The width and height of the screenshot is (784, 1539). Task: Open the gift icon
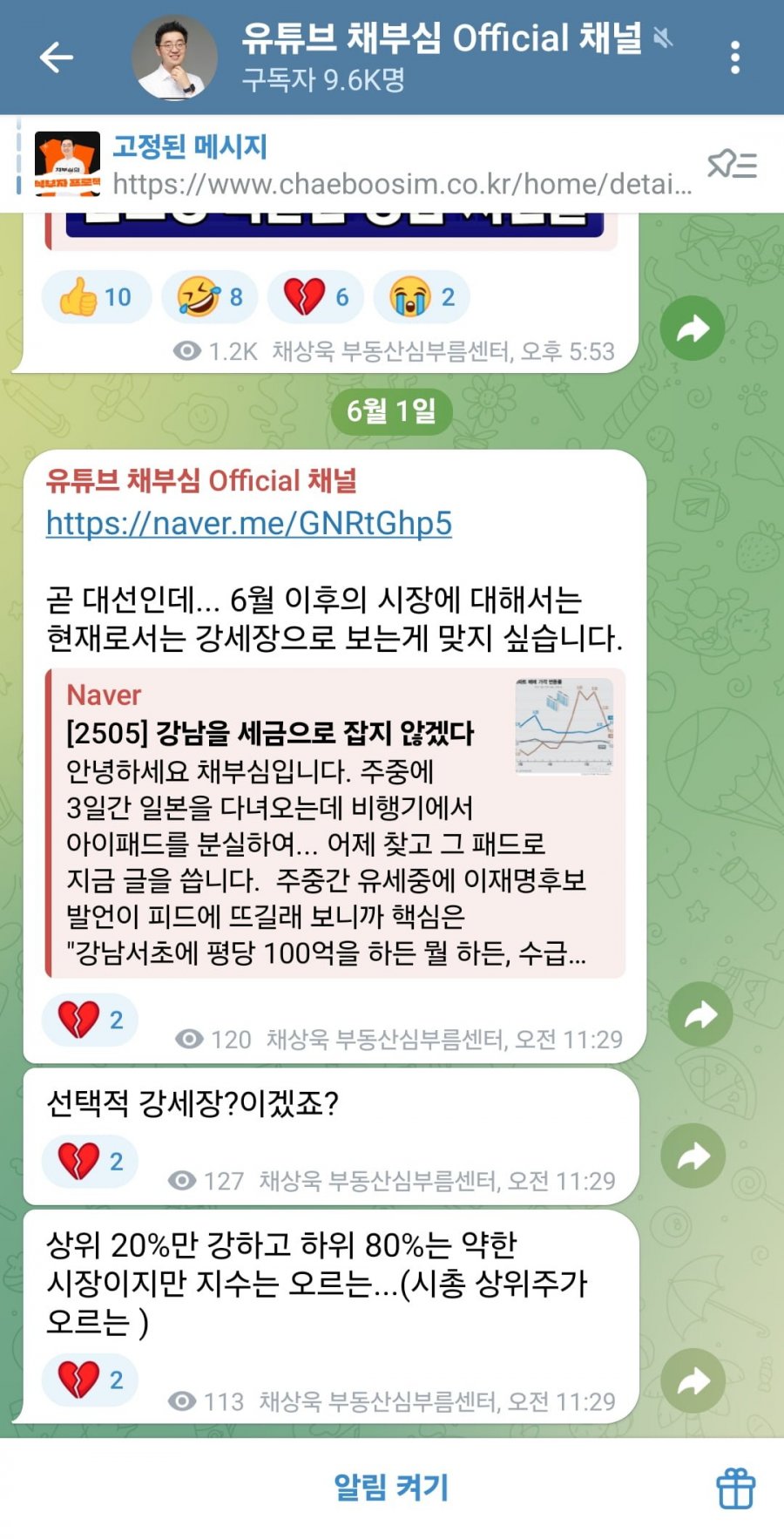click(x=735, y=1488)
